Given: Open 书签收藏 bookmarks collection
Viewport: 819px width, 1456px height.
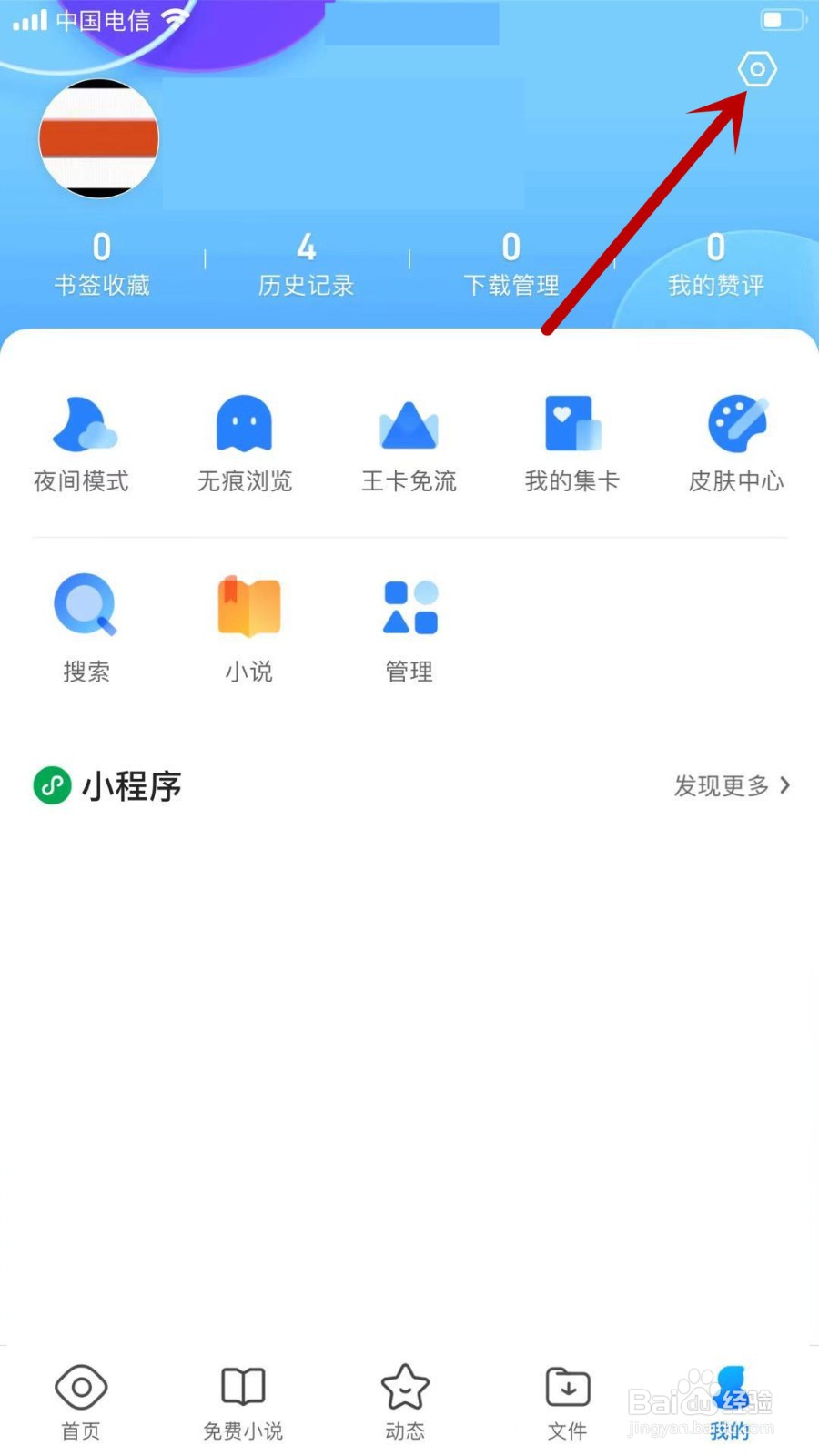Looking at the screenshot, I should pos(101,264).
